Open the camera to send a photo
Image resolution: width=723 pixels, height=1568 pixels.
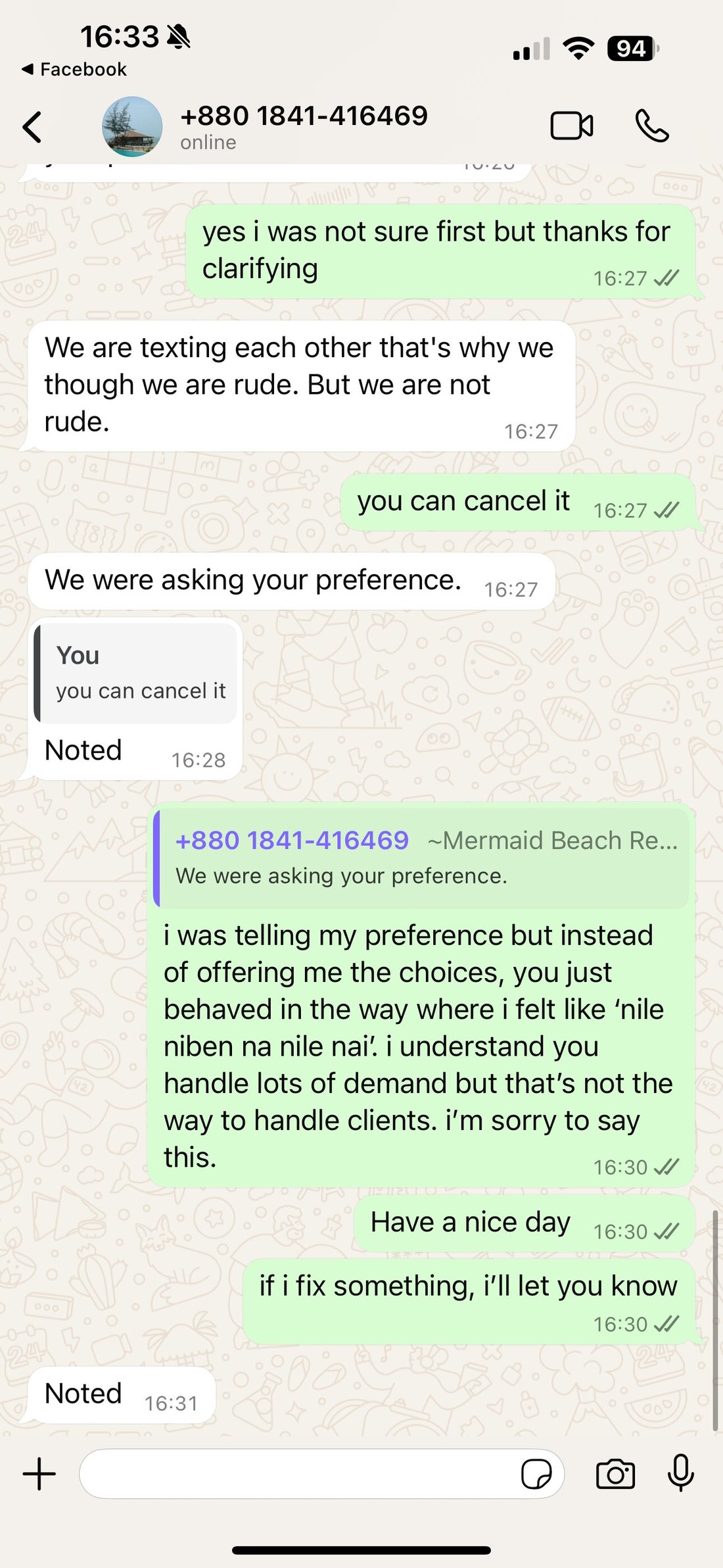[x=615, y=1474]
